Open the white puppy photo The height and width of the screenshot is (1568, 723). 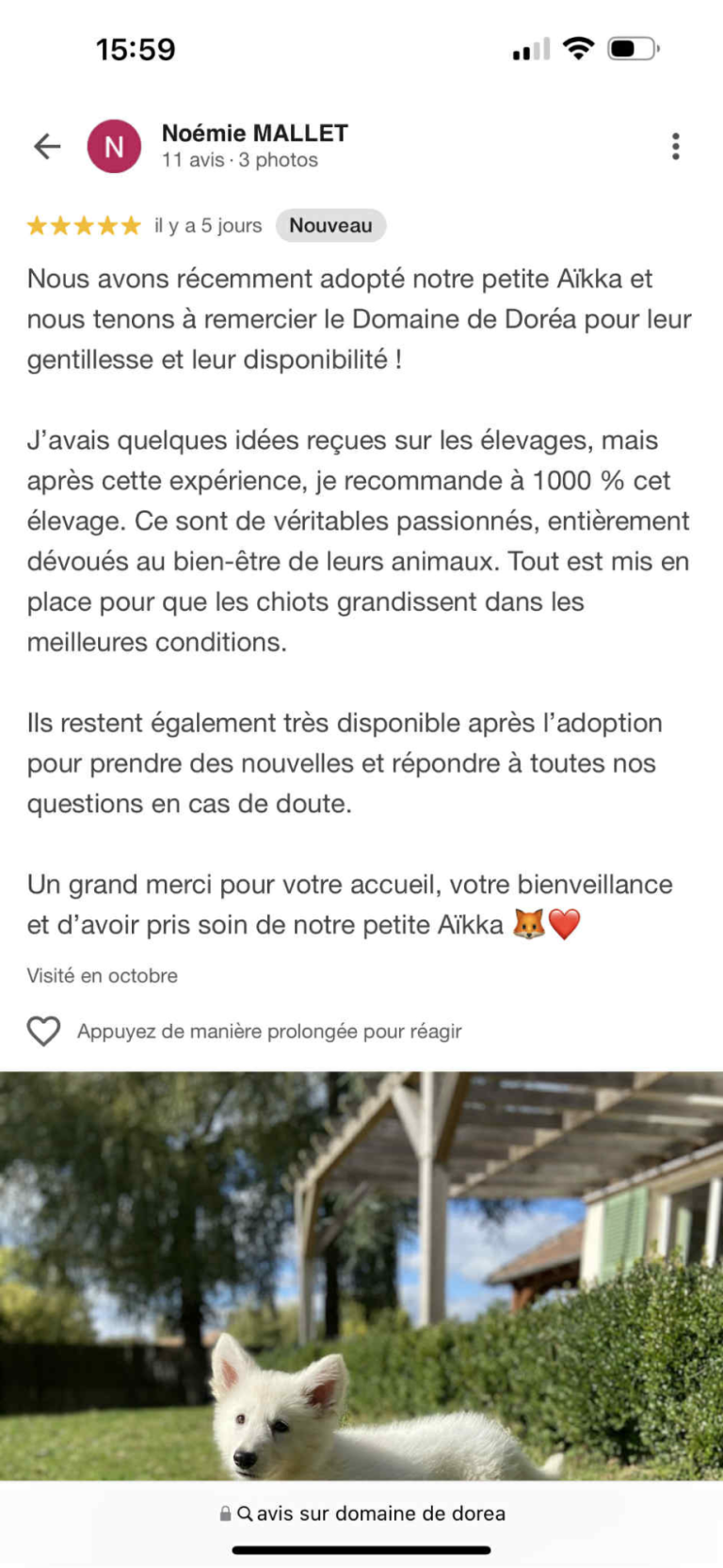tap(361, 1275)
